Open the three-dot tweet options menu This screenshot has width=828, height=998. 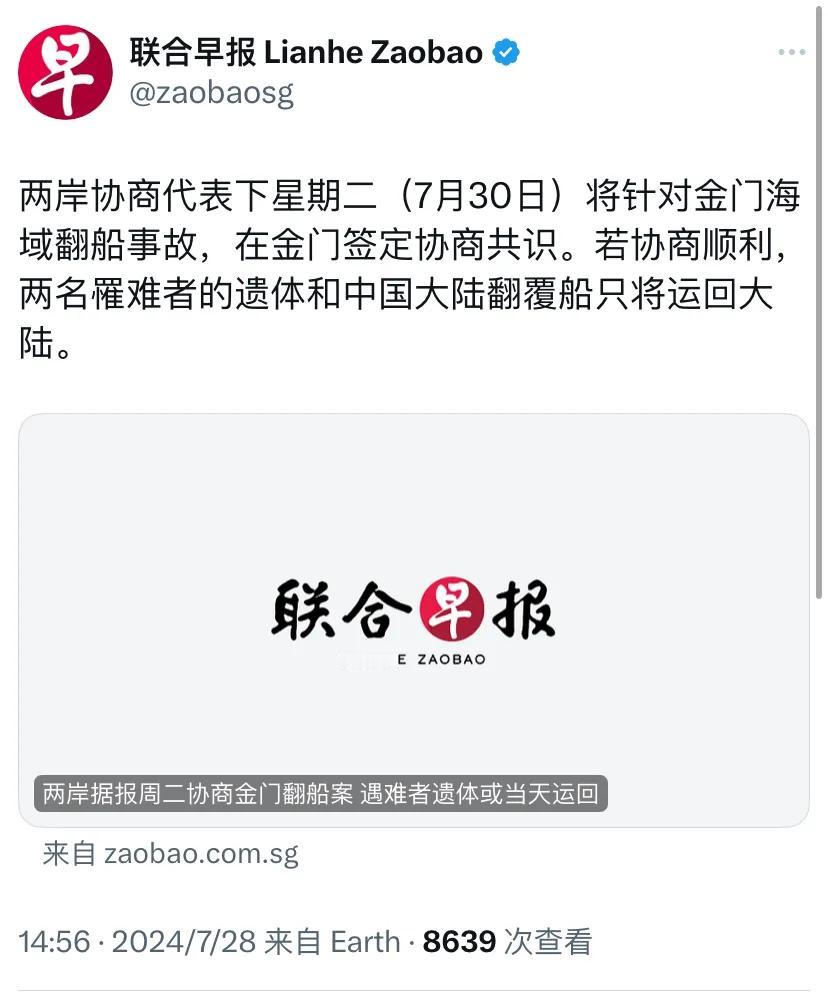coord(790,52)
